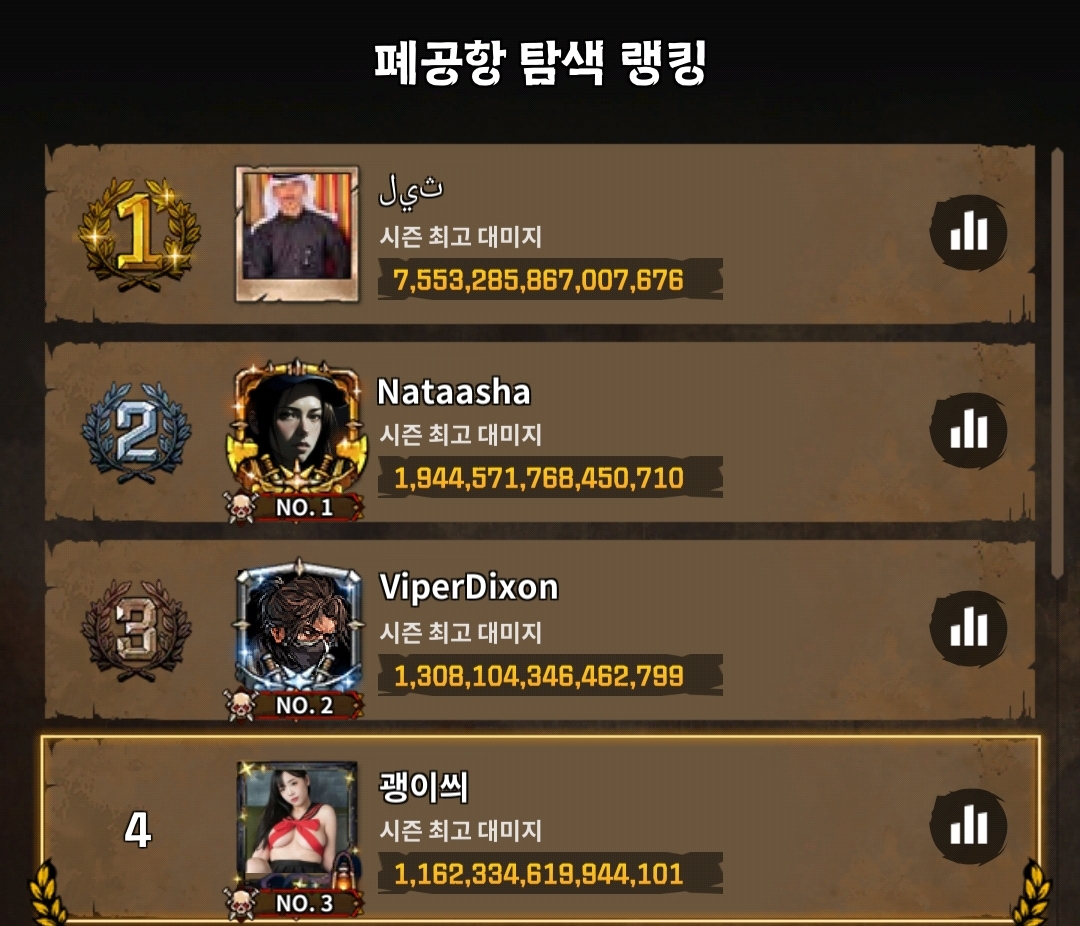Viewport: 1080px width, 926px height.
Task: Open stats icon for the rank 1 player
Action: (968, 233)
